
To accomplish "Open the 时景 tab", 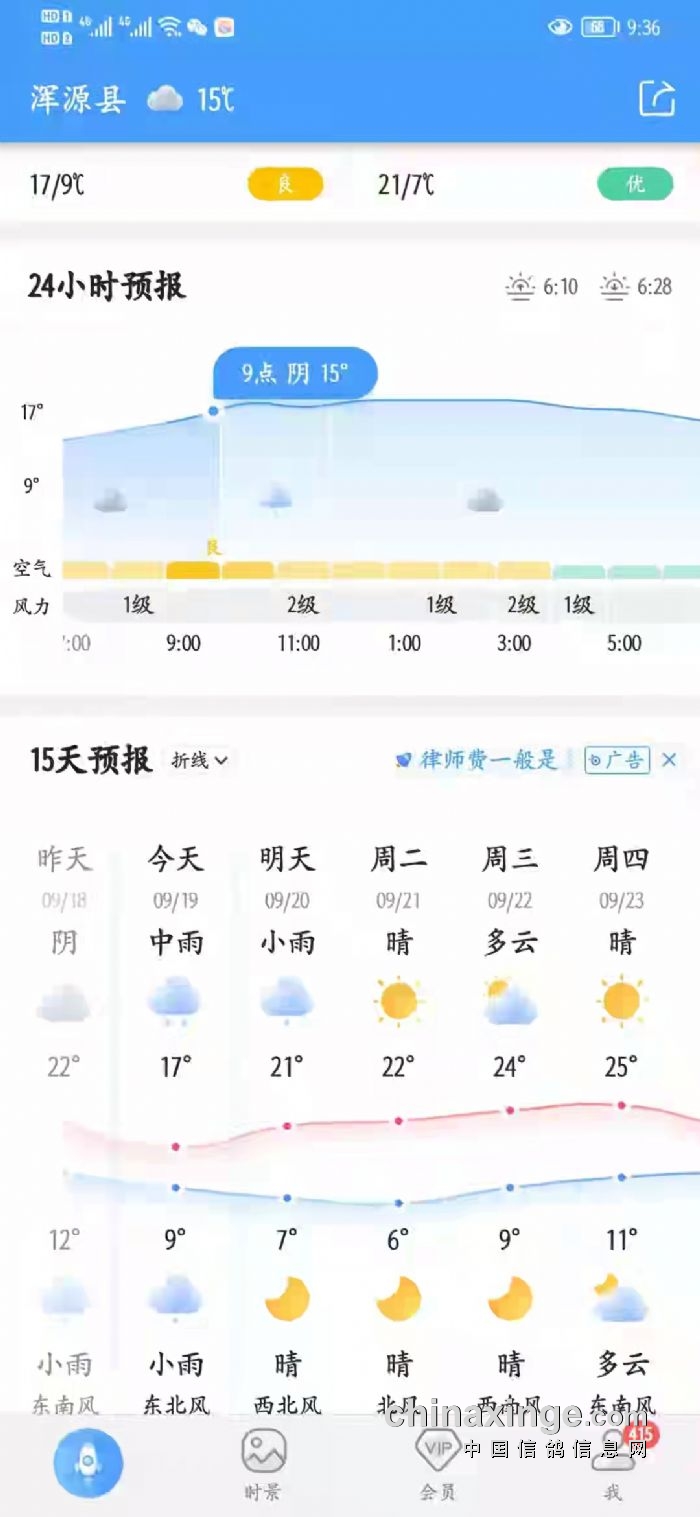I will pos(263,1464).
